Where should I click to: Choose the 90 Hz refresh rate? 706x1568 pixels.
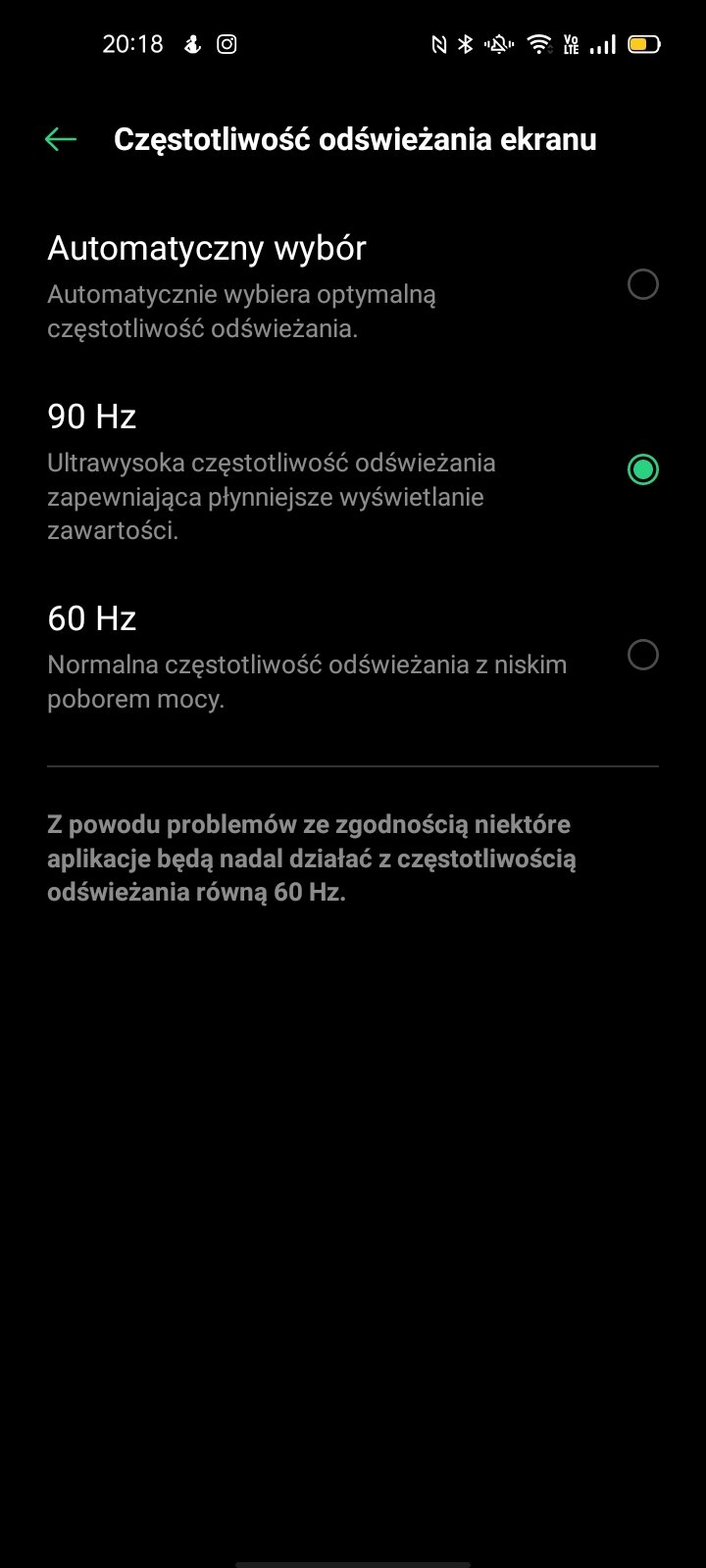coord(353,470)
